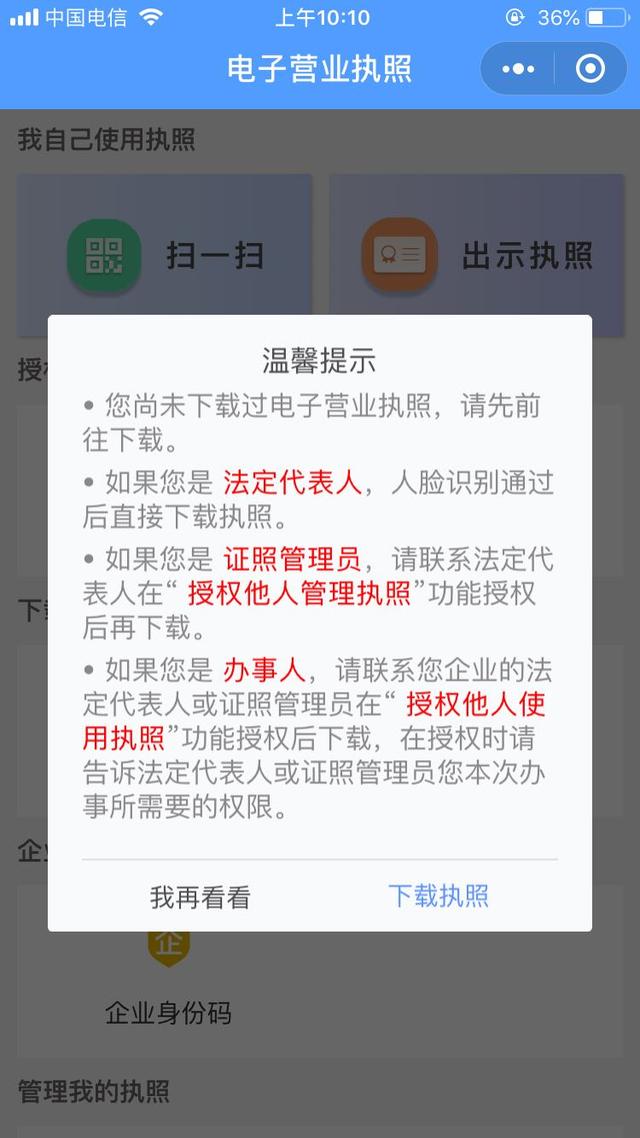640x1138 pixels.
Task: Close the mini program with the circle icon
Action: click(590, 69)
